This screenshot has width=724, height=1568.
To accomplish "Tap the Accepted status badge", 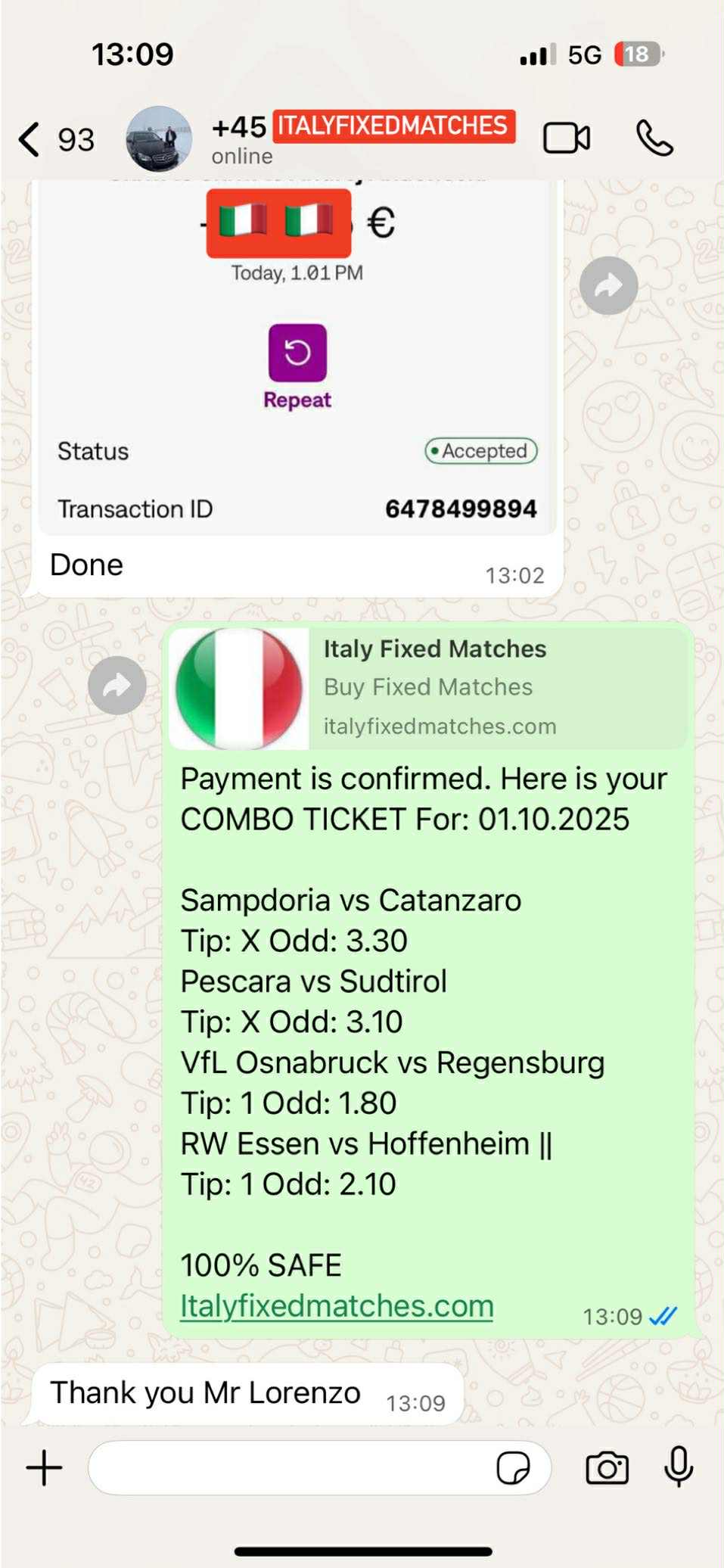I will [480, 450].
